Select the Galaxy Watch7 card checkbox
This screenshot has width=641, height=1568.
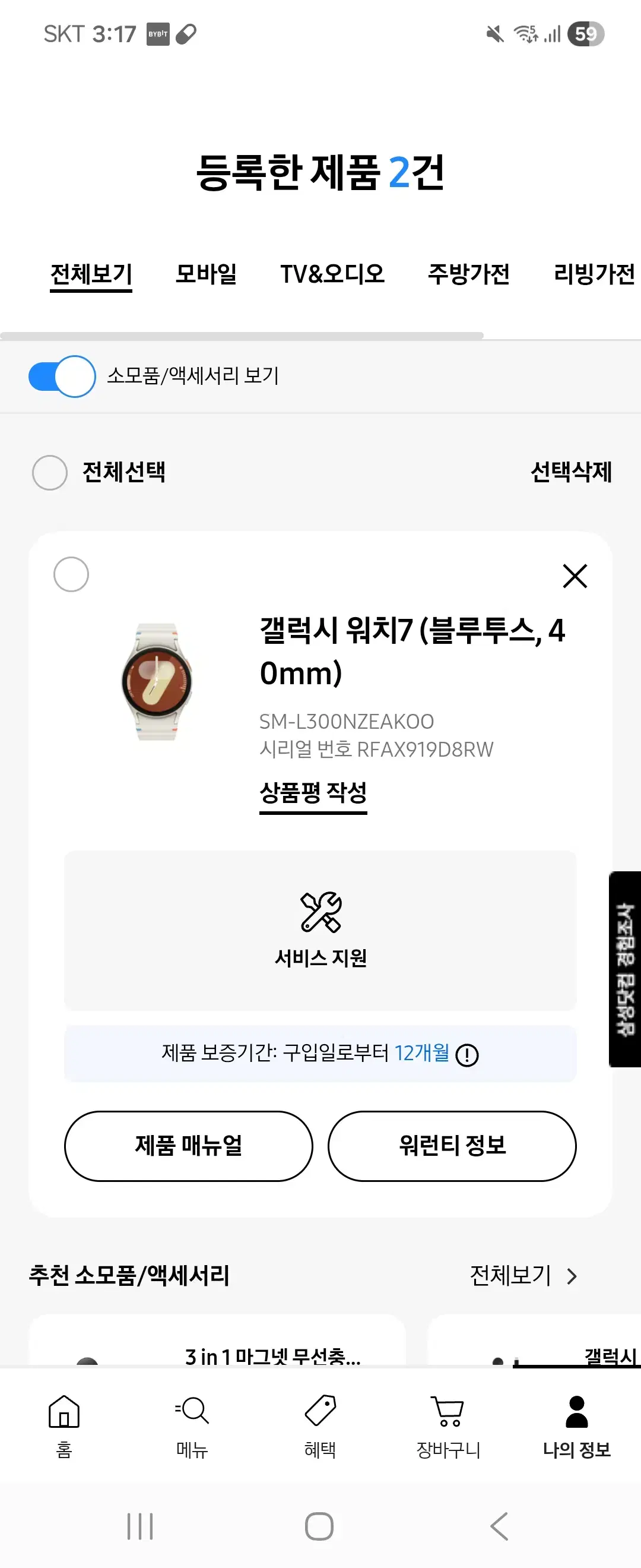[x=71, y=574]
